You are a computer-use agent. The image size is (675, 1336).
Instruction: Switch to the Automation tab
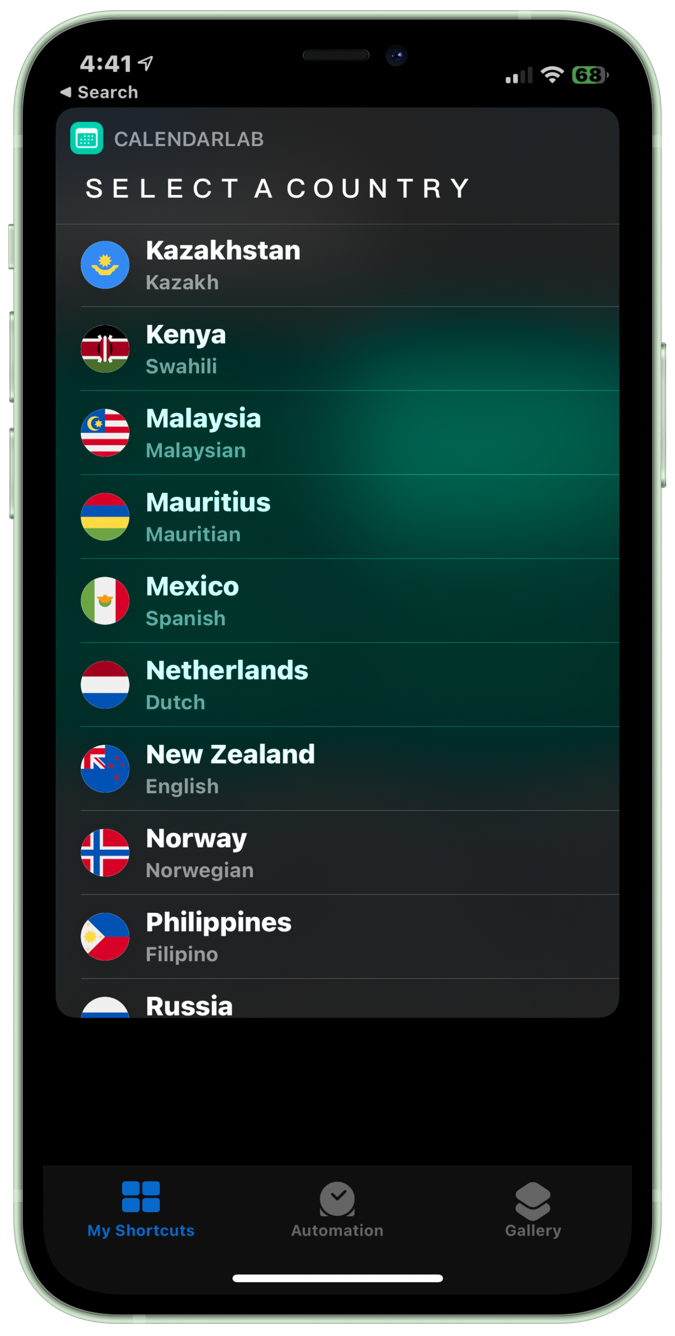click(337, 1210)
